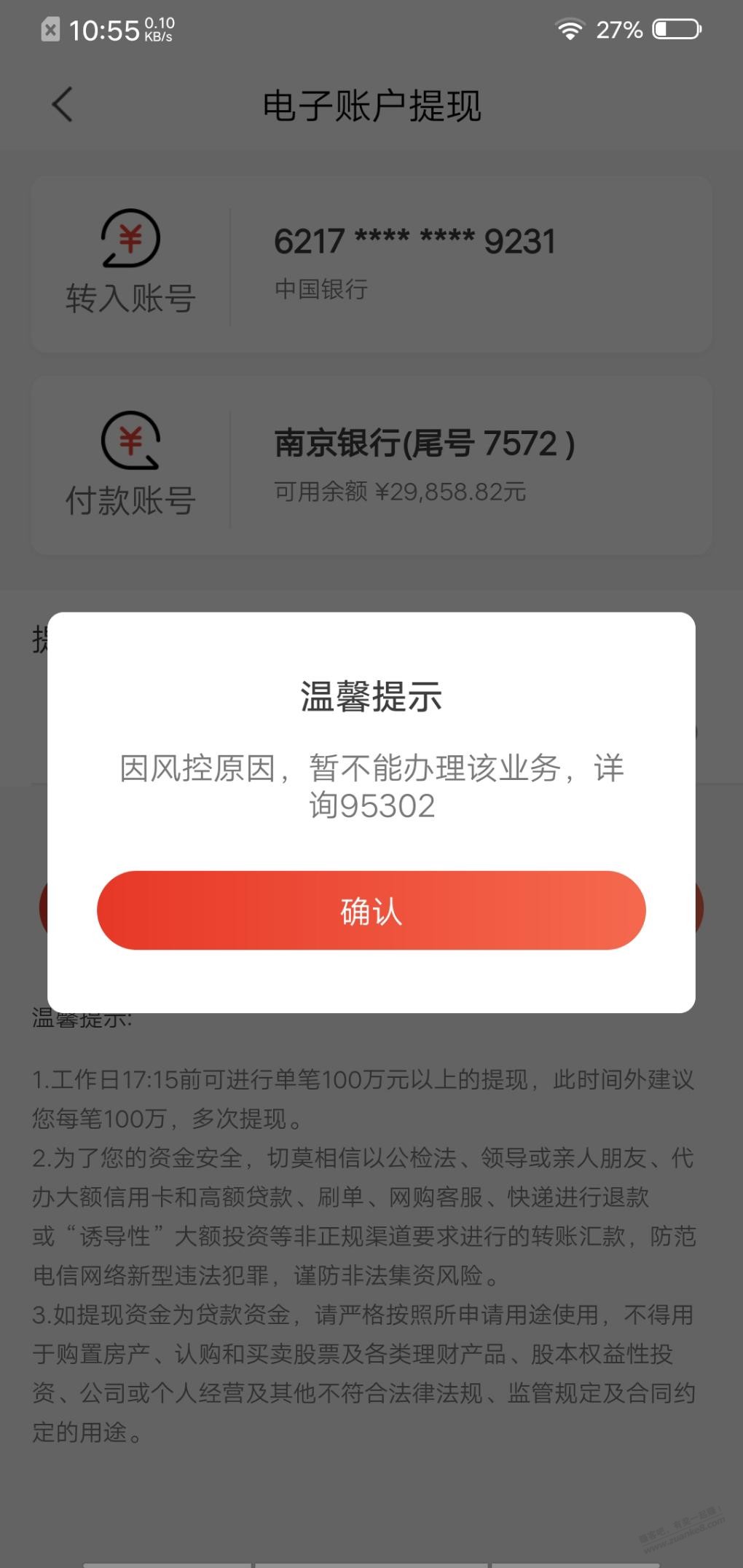Confirm the 温馨提示 risk-control dialog
This screenshot has width=743, height=1568.
tap(371, 910)
